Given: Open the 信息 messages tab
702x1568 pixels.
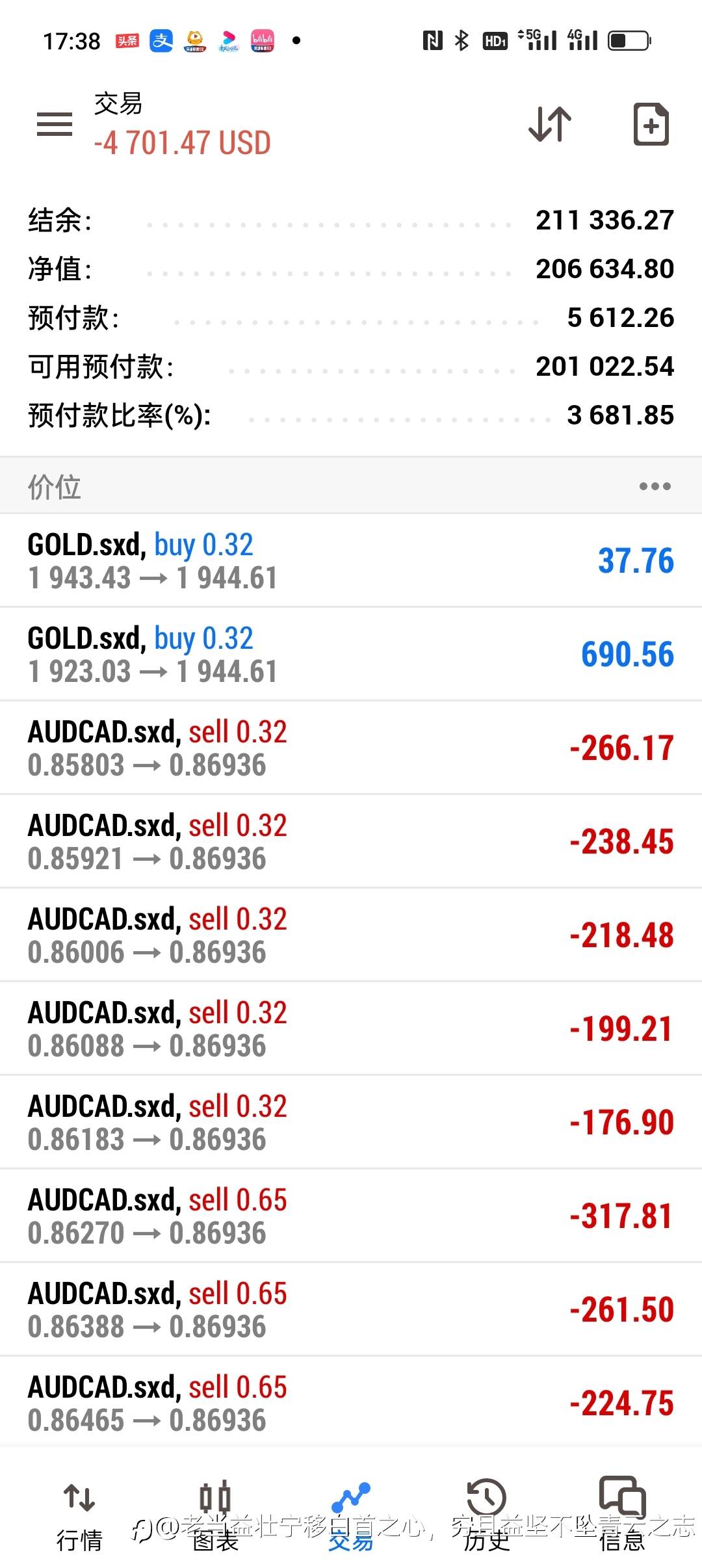Looking at the screenshot, I should point(622,1516).
